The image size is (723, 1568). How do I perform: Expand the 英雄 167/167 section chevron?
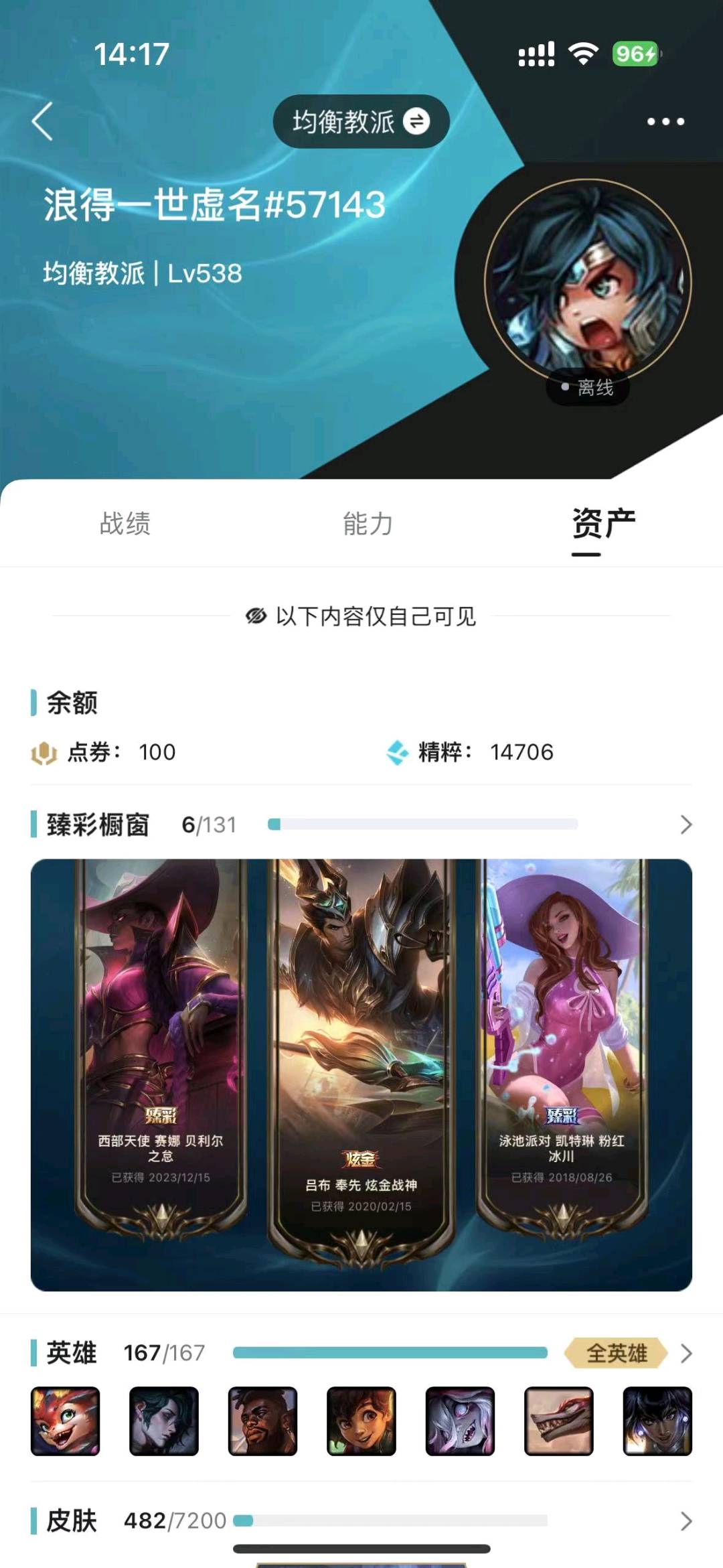coord(686,1353)
